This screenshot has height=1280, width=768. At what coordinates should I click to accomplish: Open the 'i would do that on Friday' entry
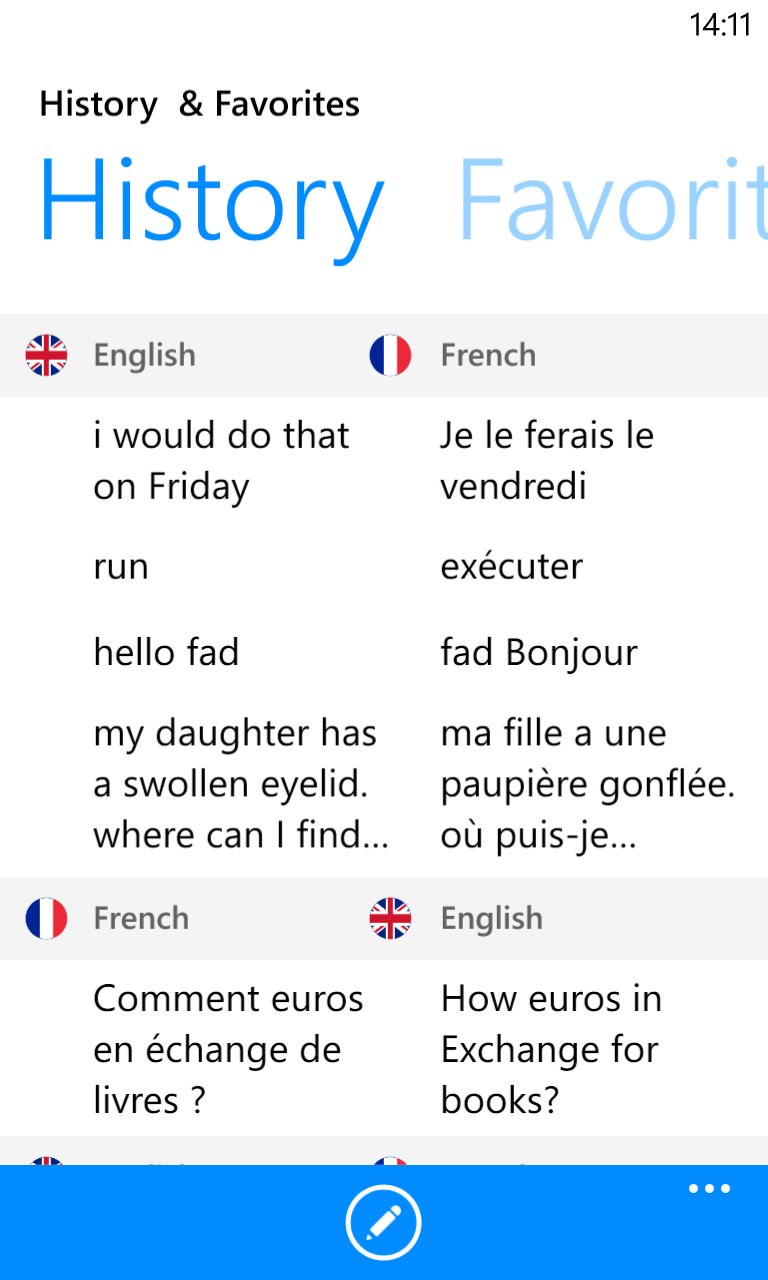pos(384,461)
